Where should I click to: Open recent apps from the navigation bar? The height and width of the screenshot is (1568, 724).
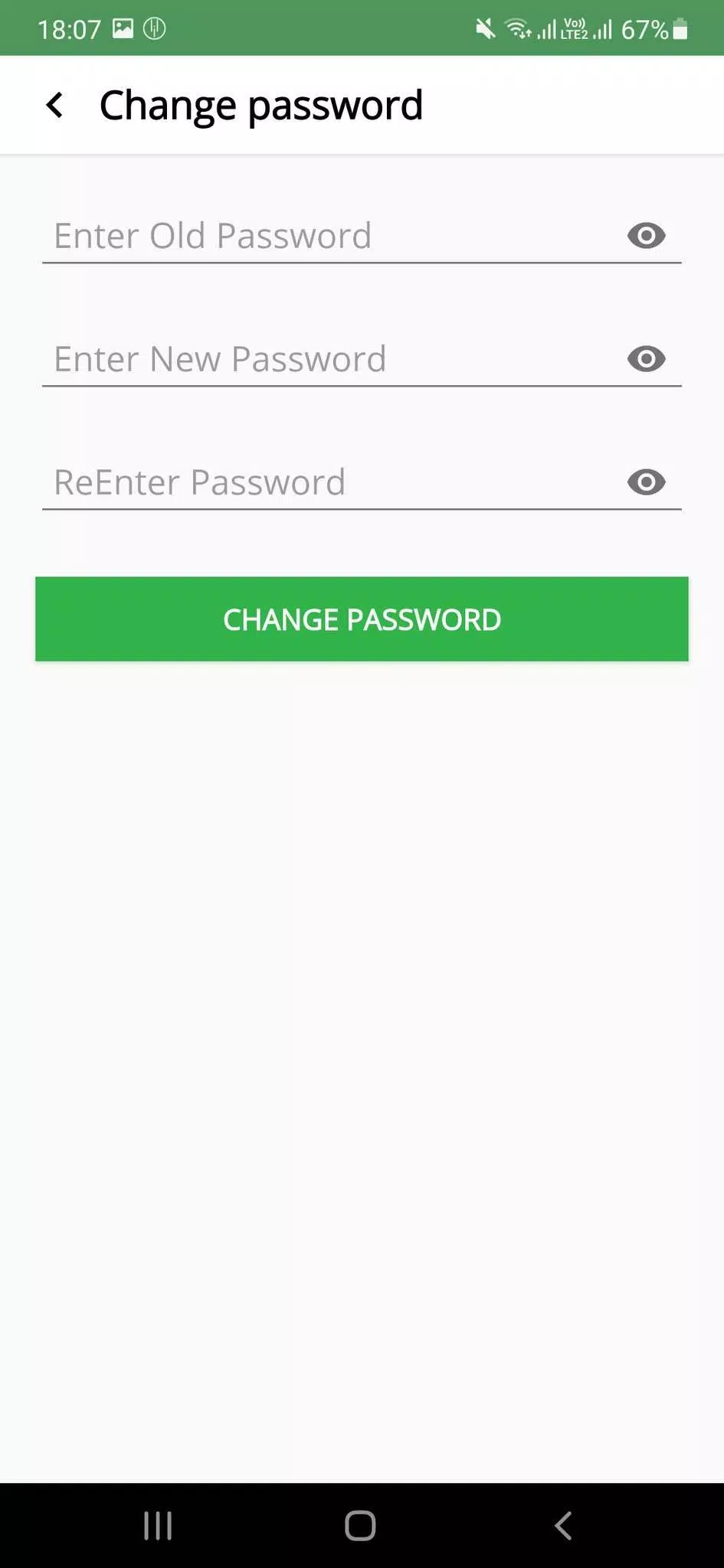(x=158, y=1526)
